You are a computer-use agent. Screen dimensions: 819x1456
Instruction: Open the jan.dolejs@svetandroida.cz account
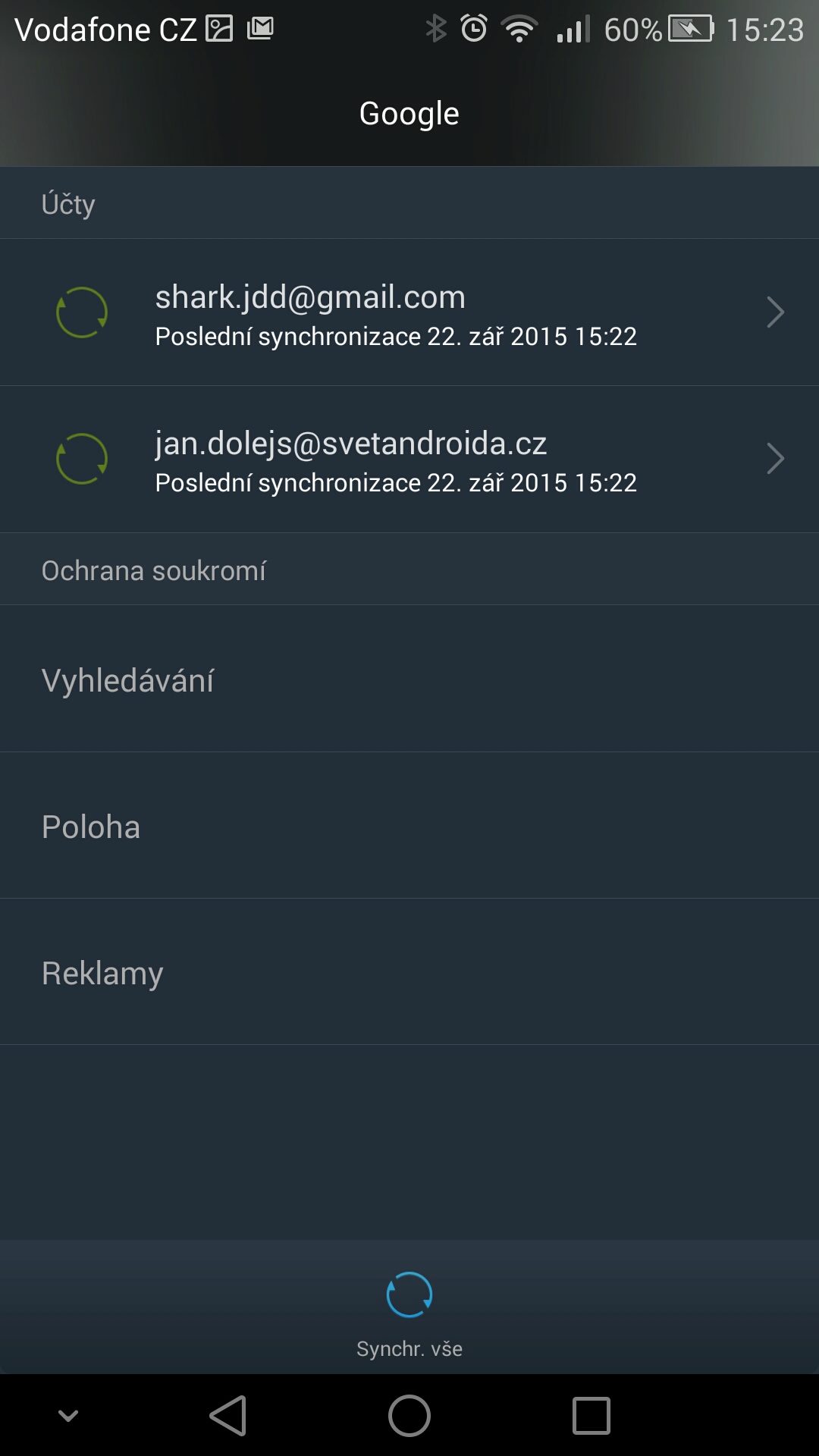[x=409, y=459]
